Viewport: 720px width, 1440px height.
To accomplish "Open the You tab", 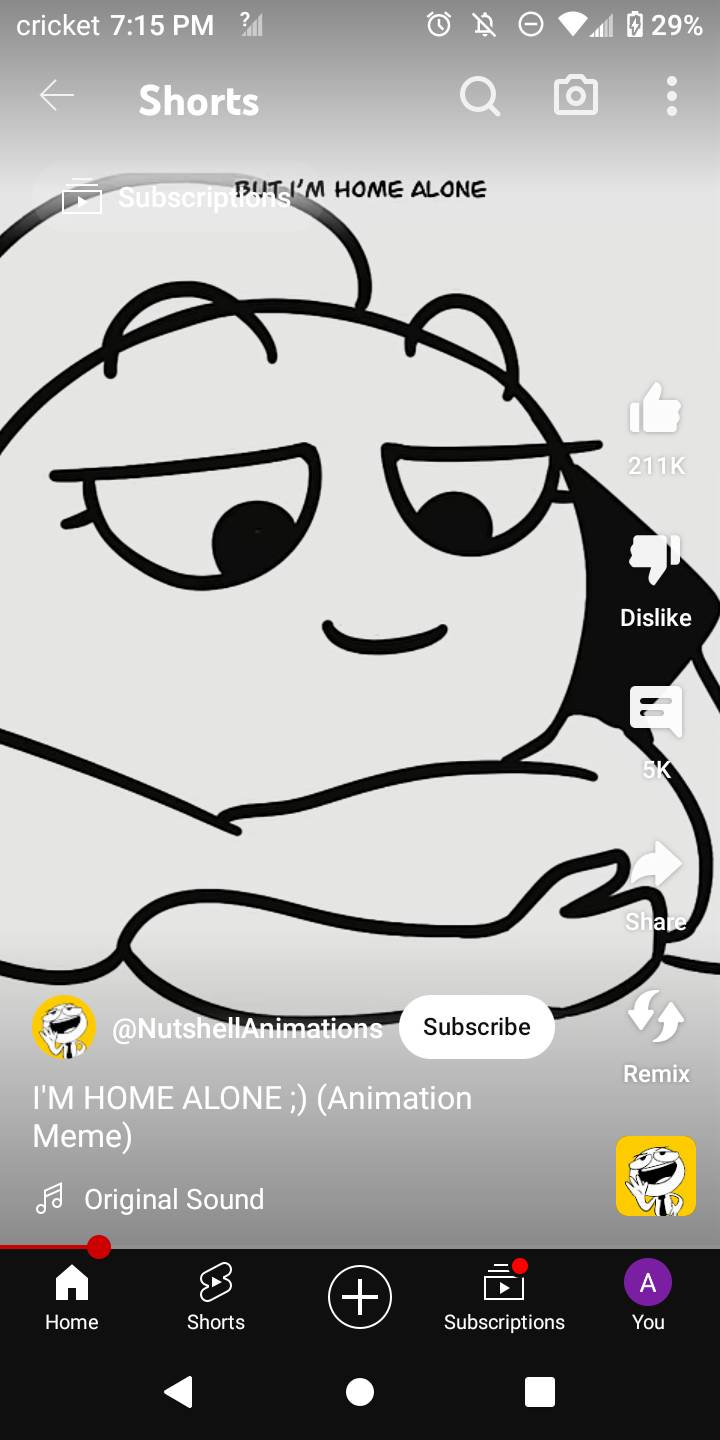I will [648, 1296].
